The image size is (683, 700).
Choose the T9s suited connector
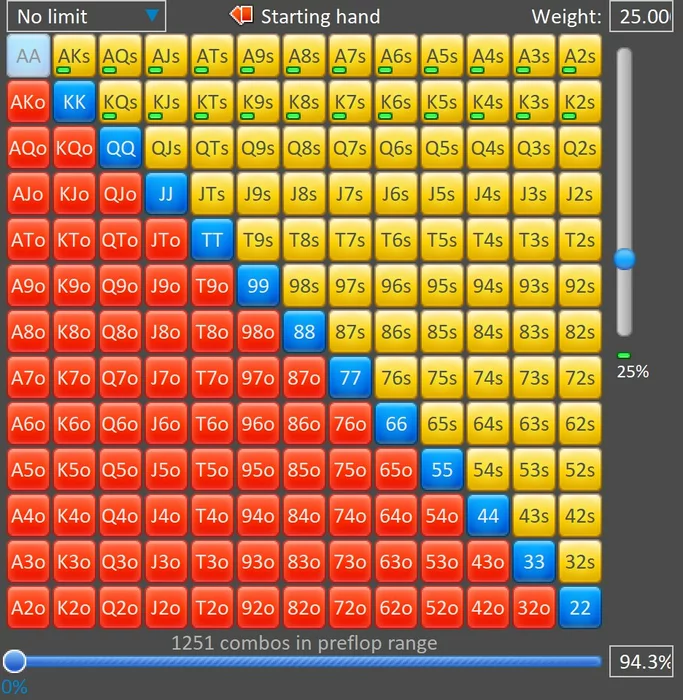click(258, 240)
